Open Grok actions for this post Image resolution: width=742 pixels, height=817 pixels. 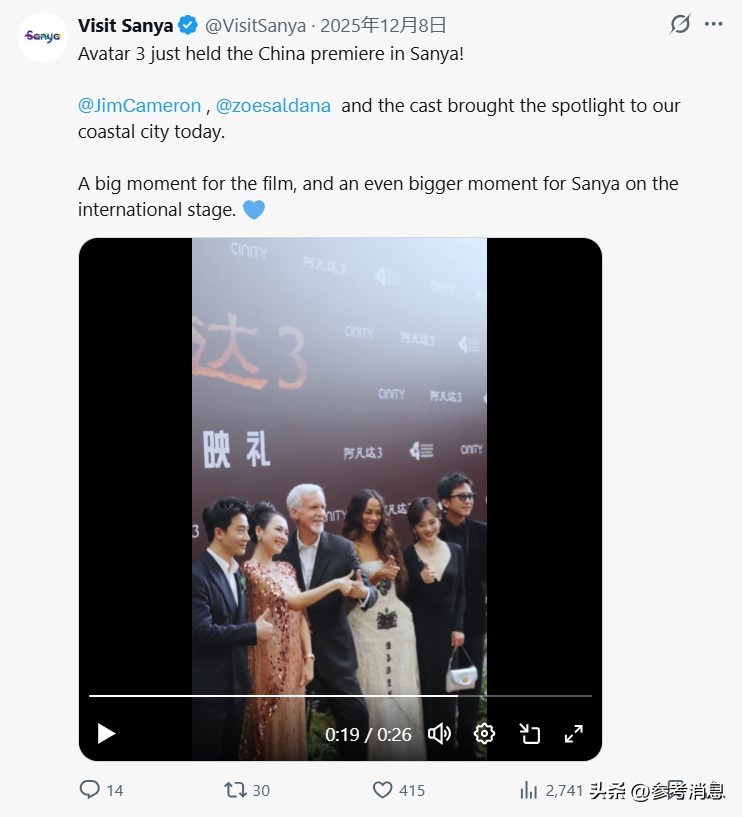(679, 26)
